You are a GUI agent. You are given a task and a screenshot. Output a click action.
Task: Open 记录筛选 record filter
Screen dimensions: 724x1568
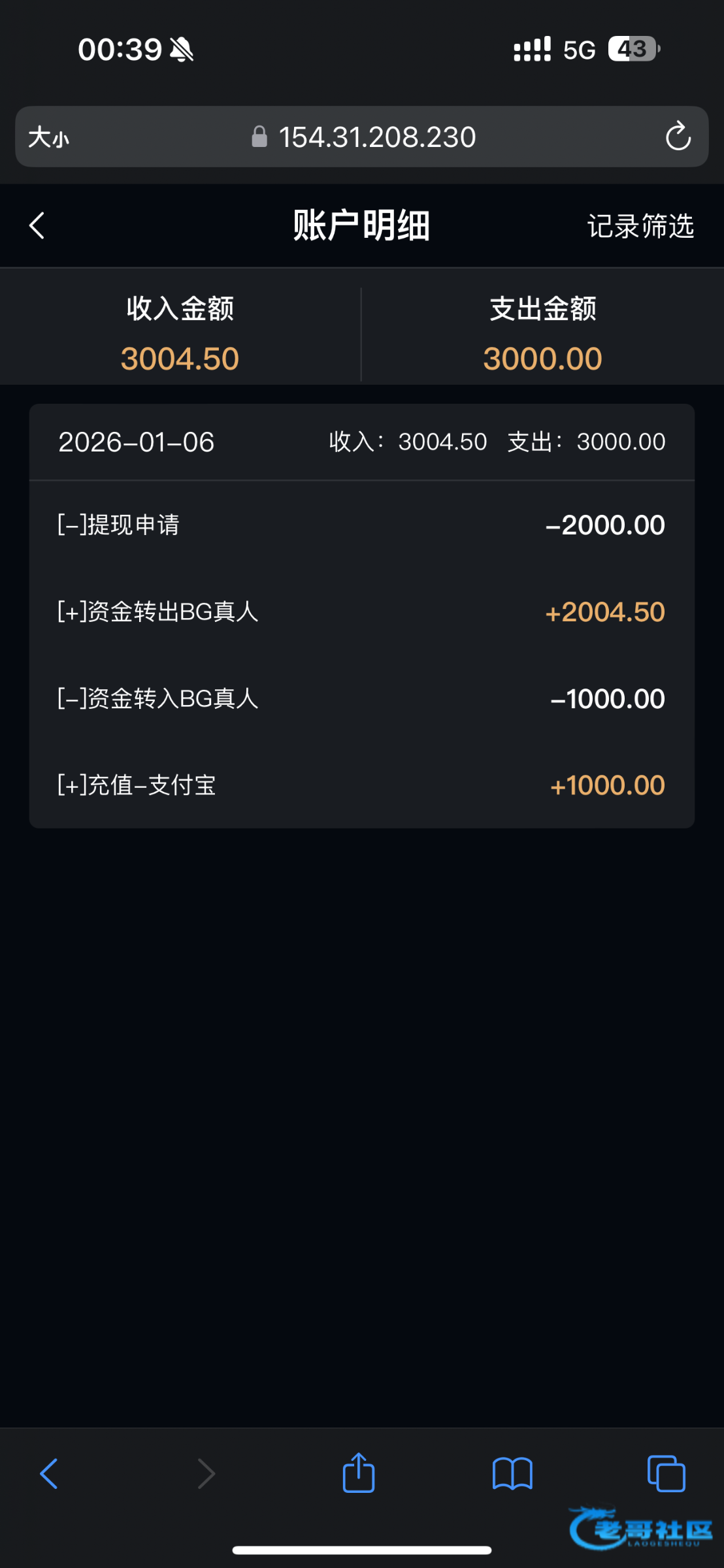640,226
